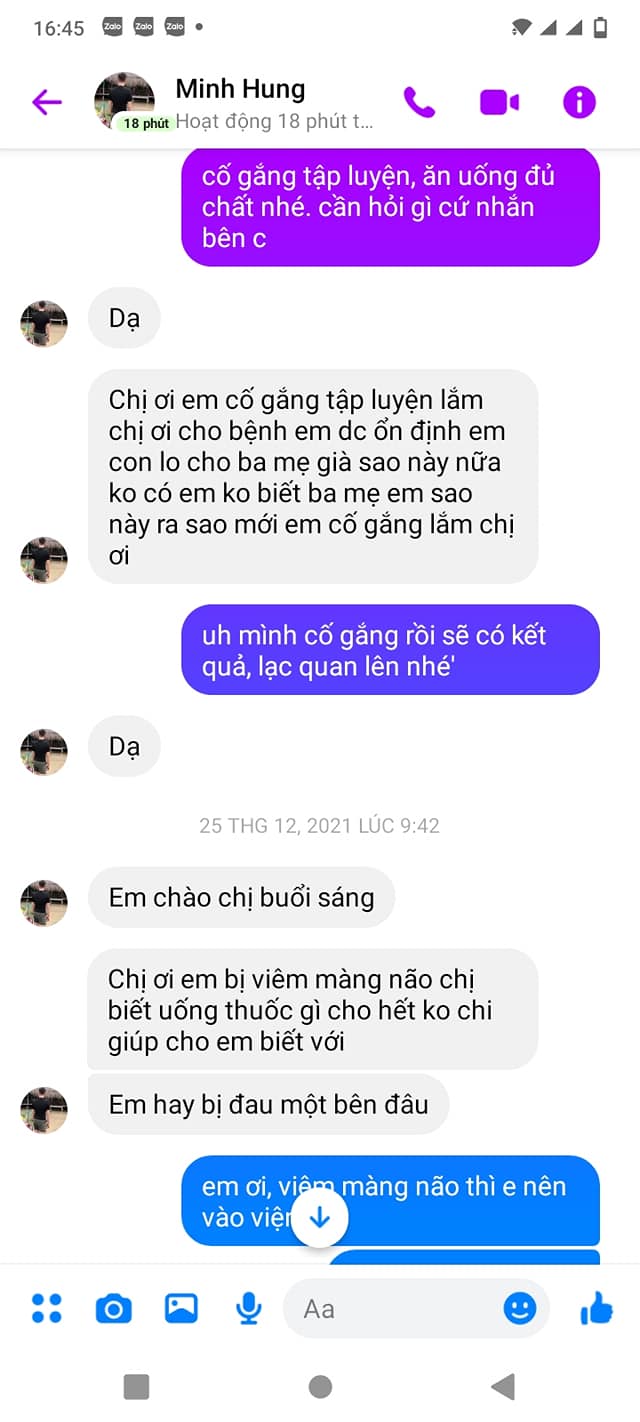Record a voice message with the microphone
640x1422 pixels.
coord(249,1308)
